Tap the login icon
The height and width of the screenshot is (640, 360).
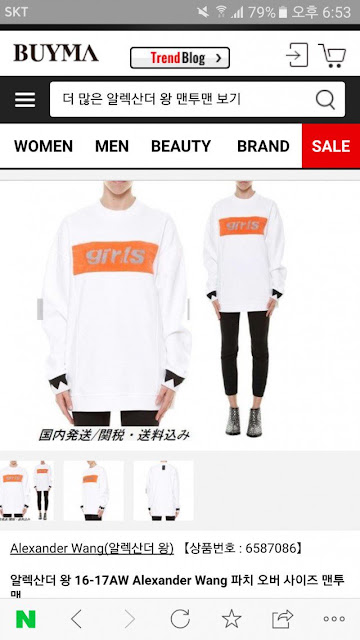pyautogui.click(x=297, y=55)
